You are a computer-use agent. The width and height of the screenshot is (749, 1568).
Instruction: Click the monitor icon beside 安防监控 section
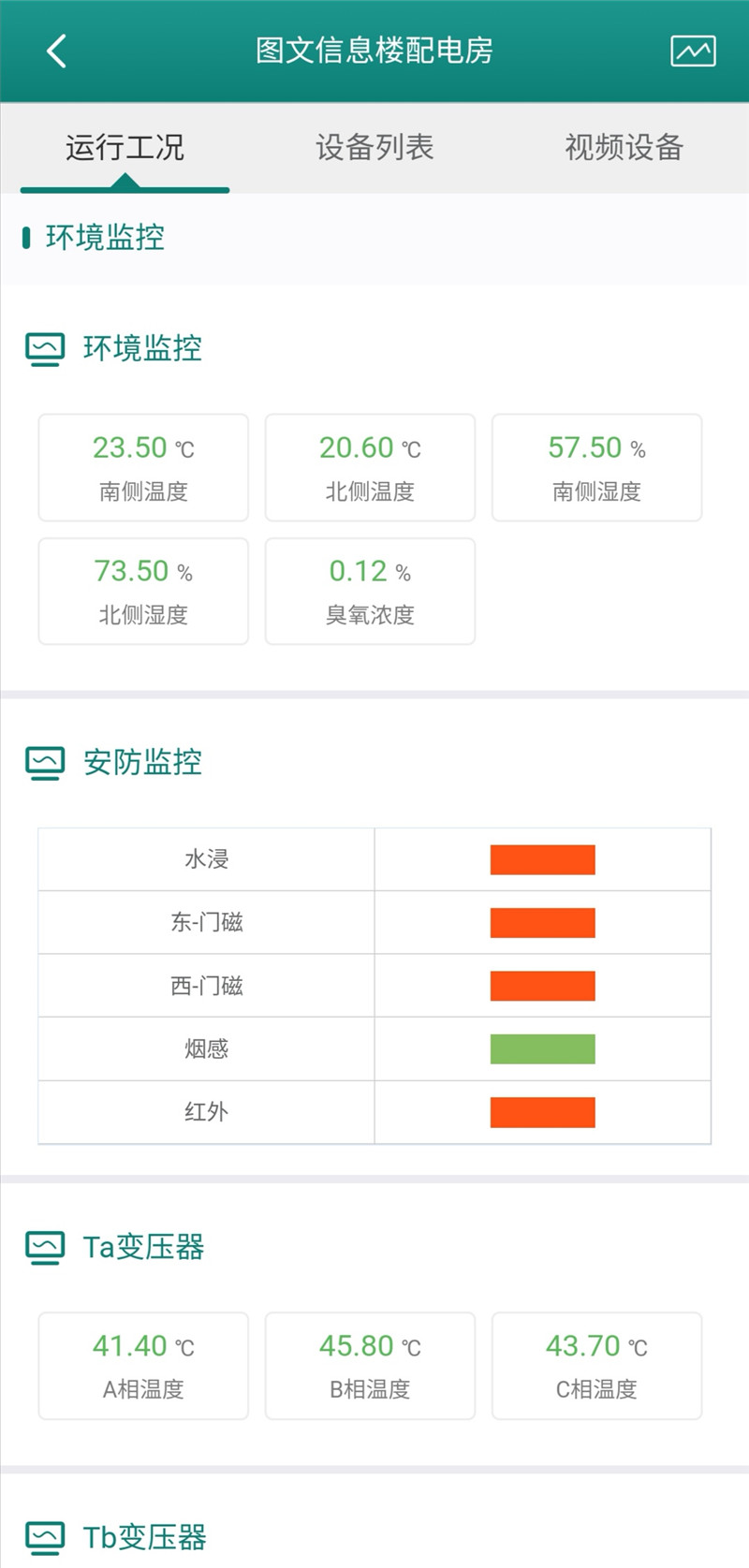click(45, 762)
